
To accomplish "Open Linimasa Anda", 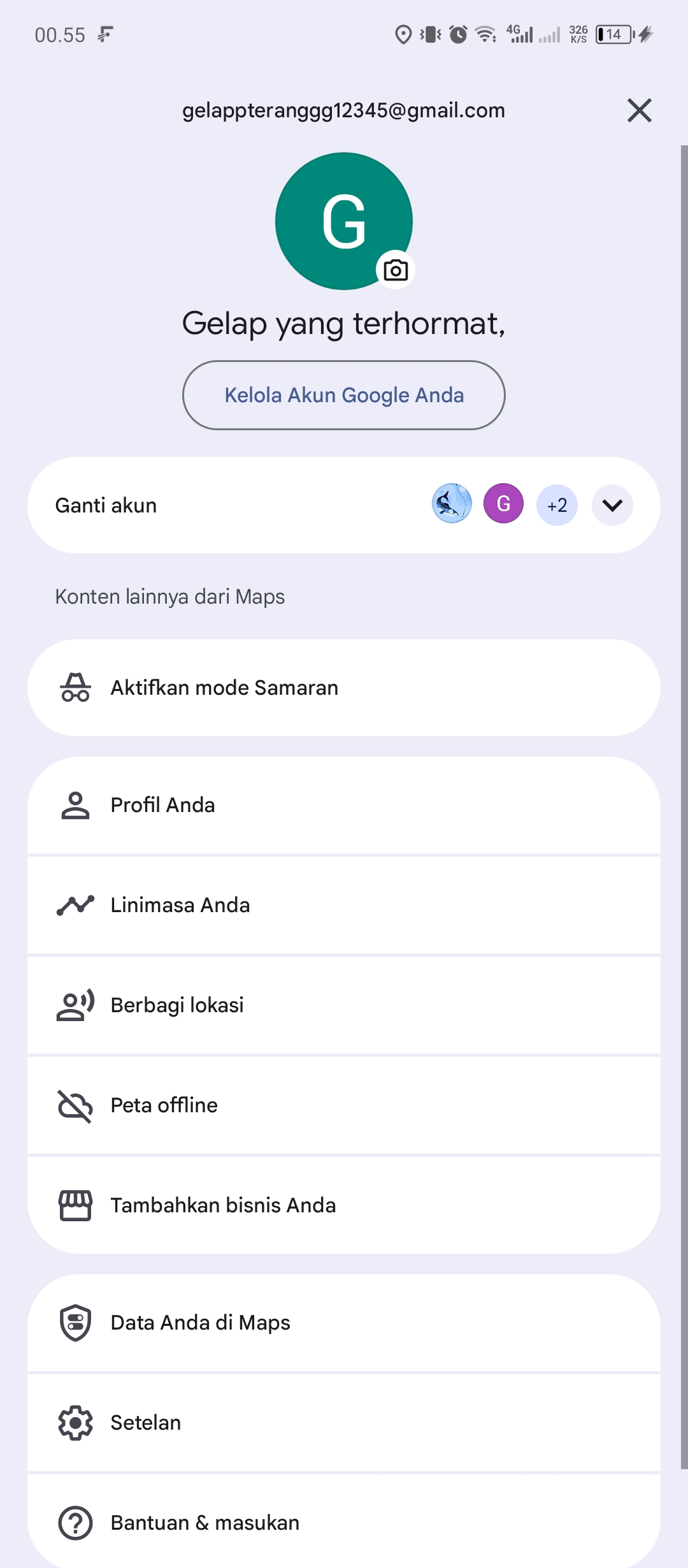I will click(344, 905).
